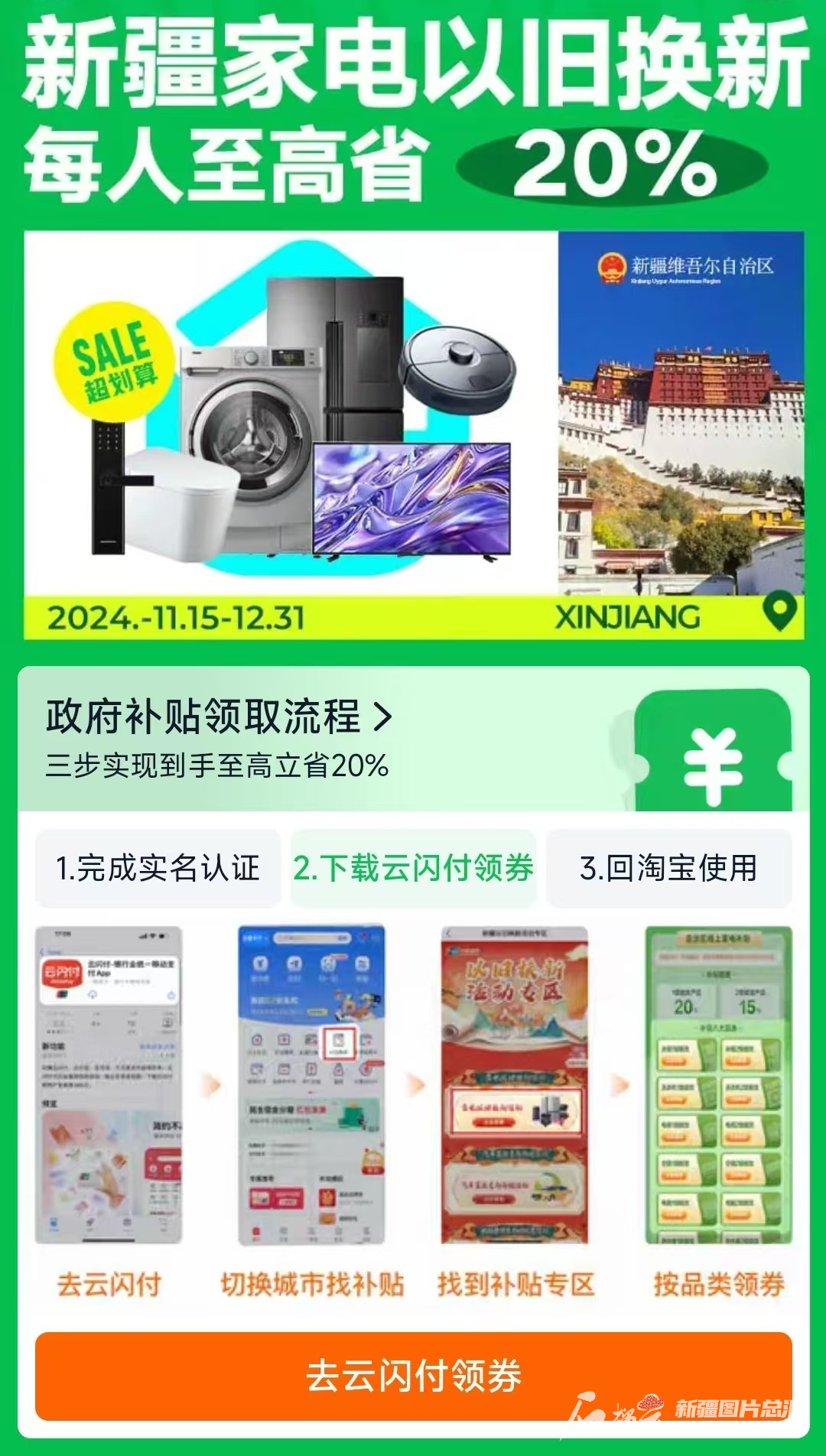Tap the 去云闪付领券 orange button
The height and width of the screenshot is (1456, 826).
(414, 1376)
